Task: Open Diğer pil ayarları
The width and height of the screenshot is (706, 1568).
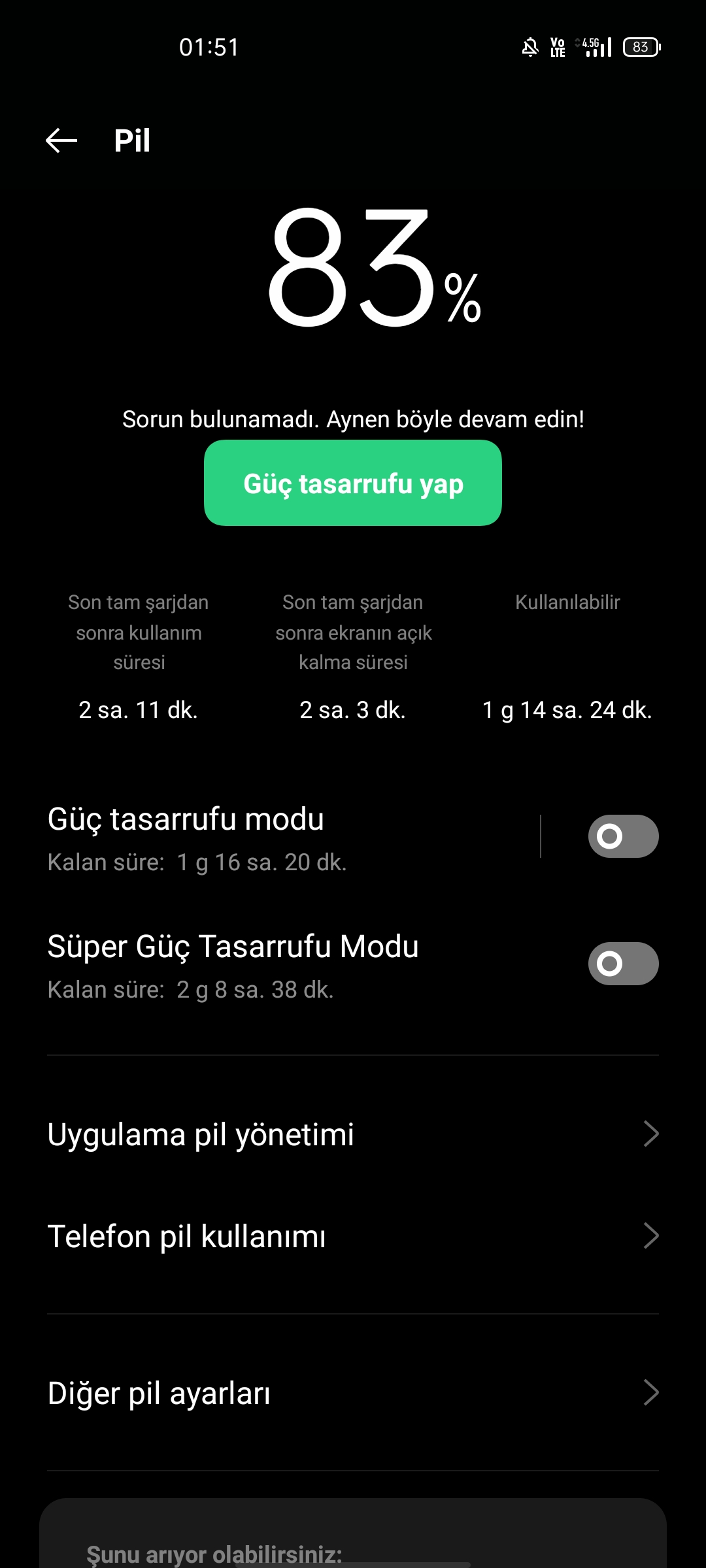Action: click(x=353, y=1393)
